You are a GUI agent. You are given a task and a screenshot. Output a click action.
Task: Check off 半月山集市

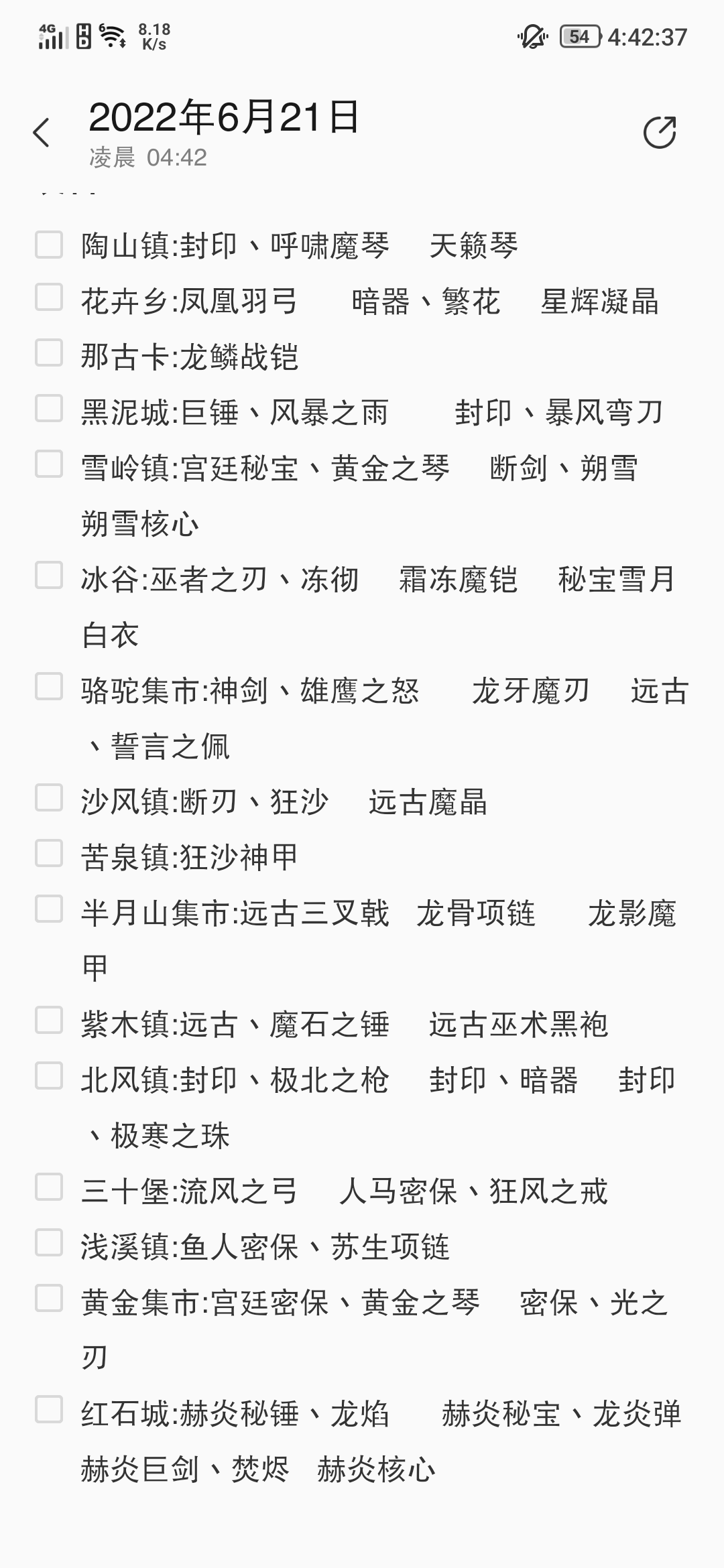pyautogui.click(x=49, y=909)
